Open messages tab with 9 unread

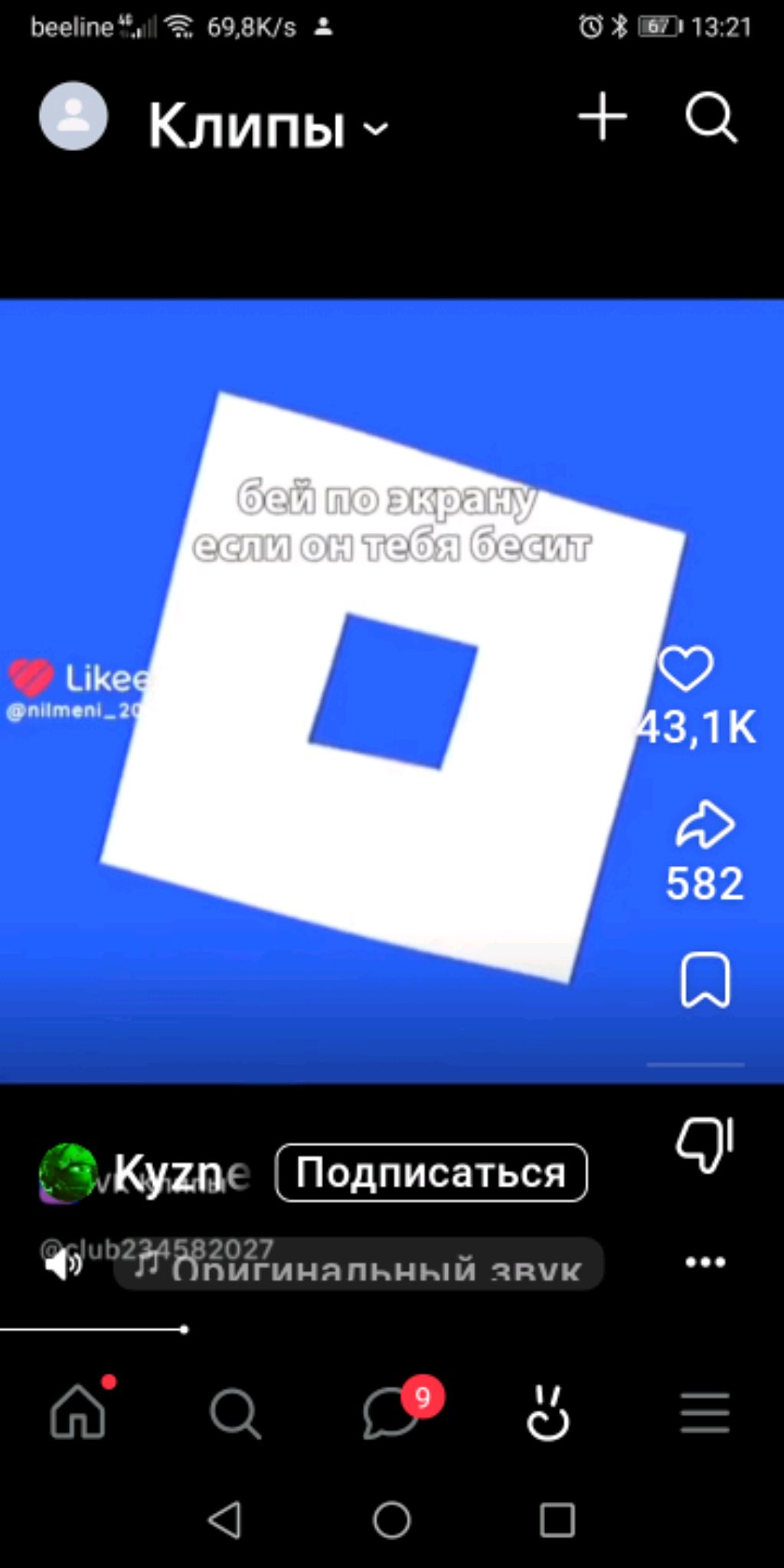coord(392,1413)
